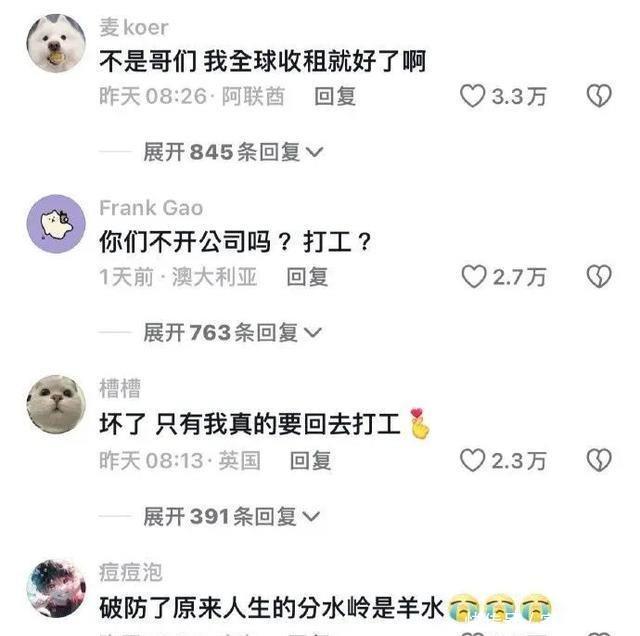Expand 391 replies under 槽槽's comment
The image size is (640, 636).
point(232,516)
